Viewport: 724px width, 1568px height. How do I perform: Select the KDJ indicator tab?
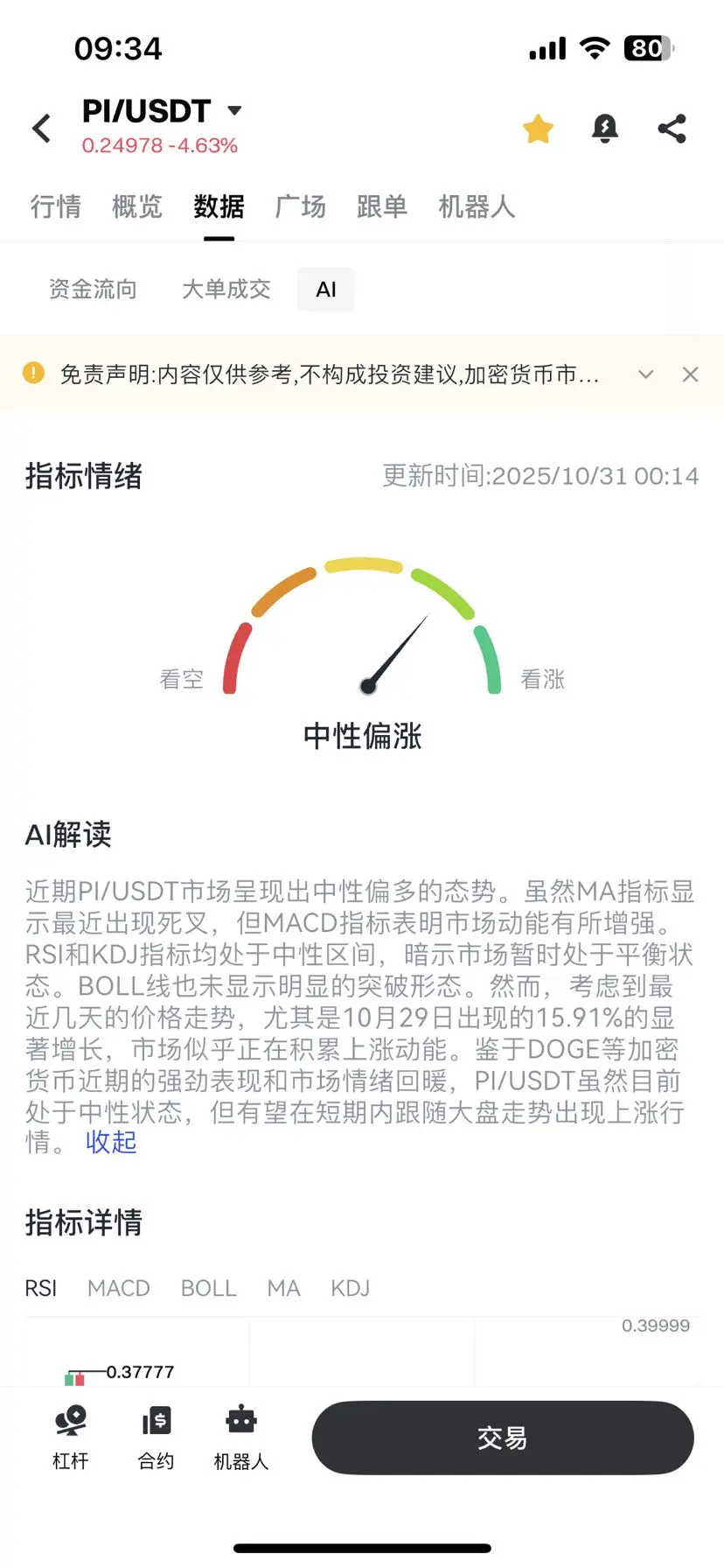[x=348, y=1287]
